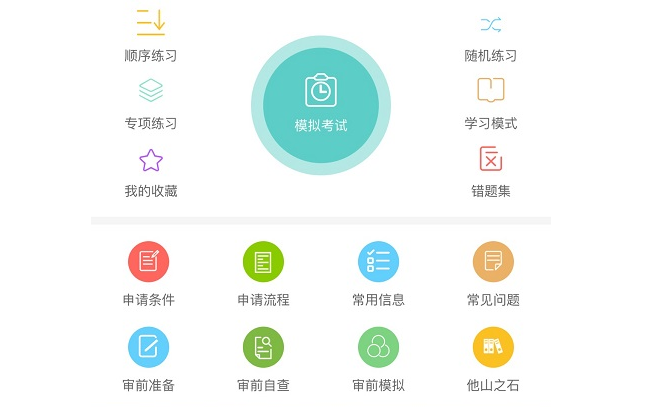Open 随机练习 random practice

point(490,33)
